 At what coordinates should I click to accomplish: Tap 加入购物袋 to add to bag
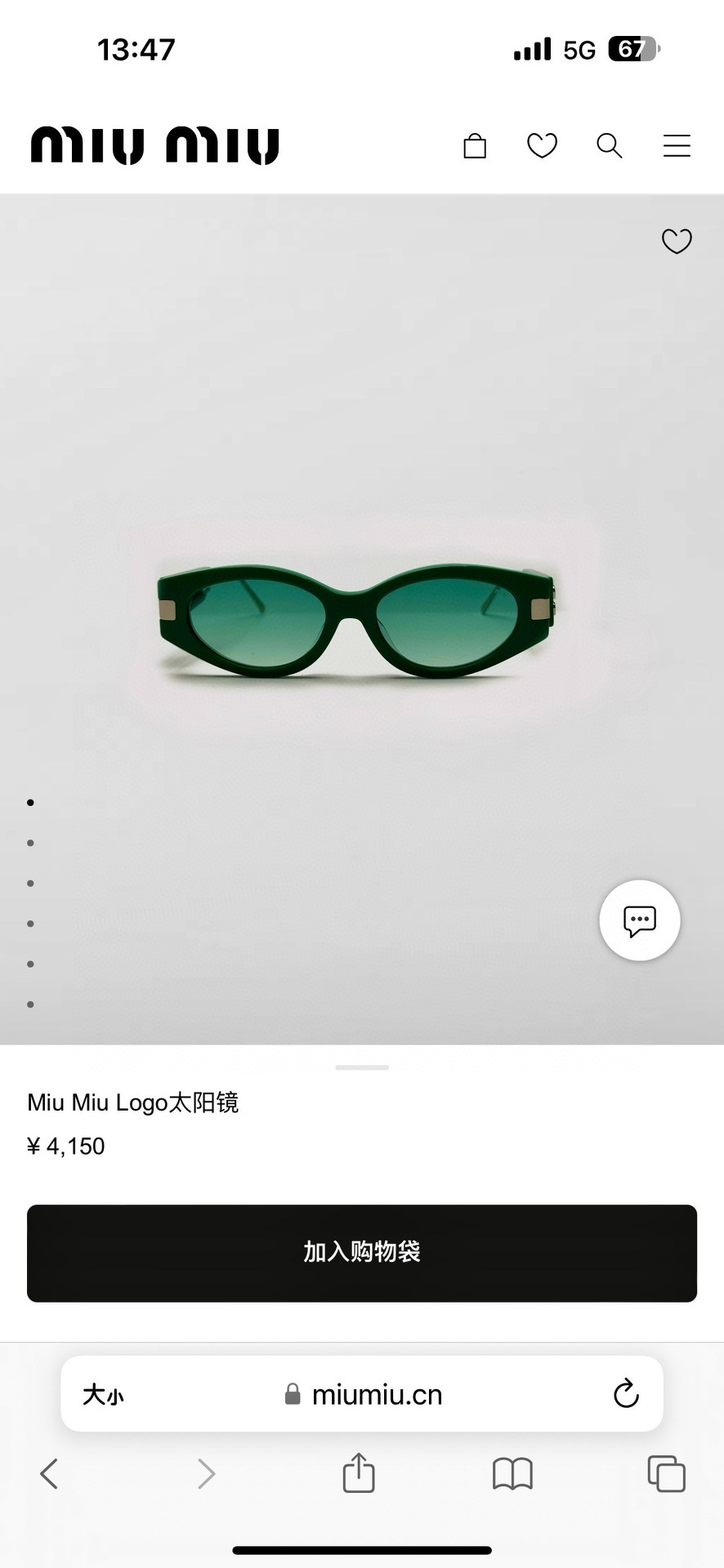362,1253
